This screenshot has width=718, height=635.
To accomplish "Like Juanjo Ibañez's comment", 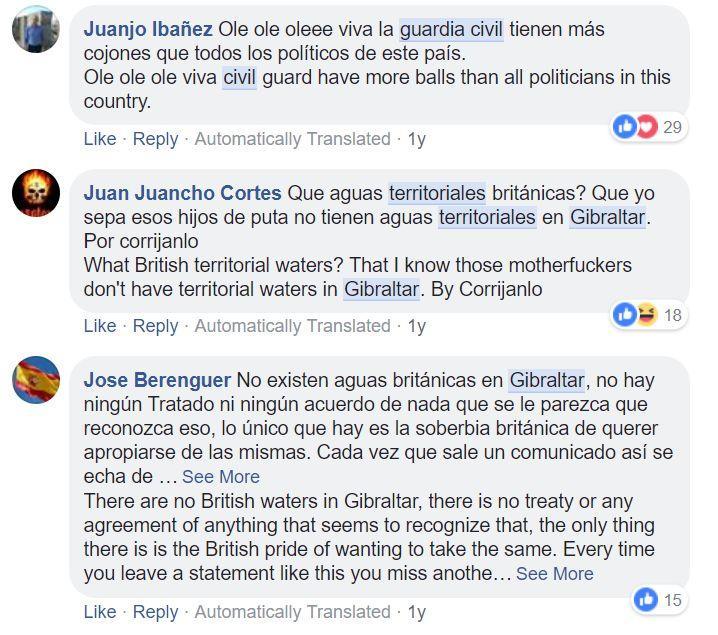I will (x=99, y=139).
